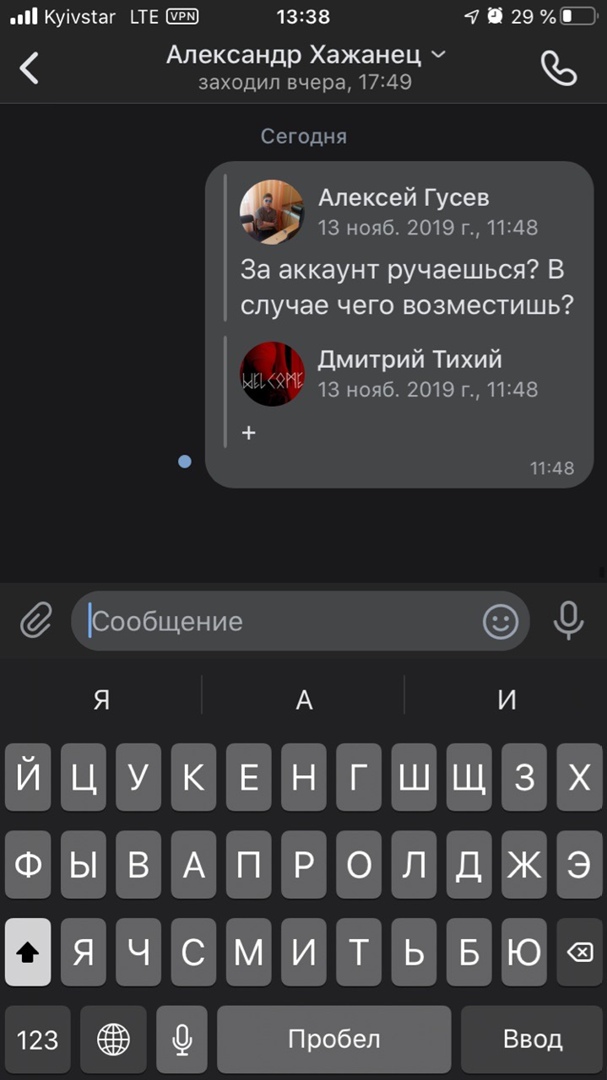Viewport: 607px width, 1080px height.
Task: Hit the backspace key on the keyboard
Action: [579, 952]
